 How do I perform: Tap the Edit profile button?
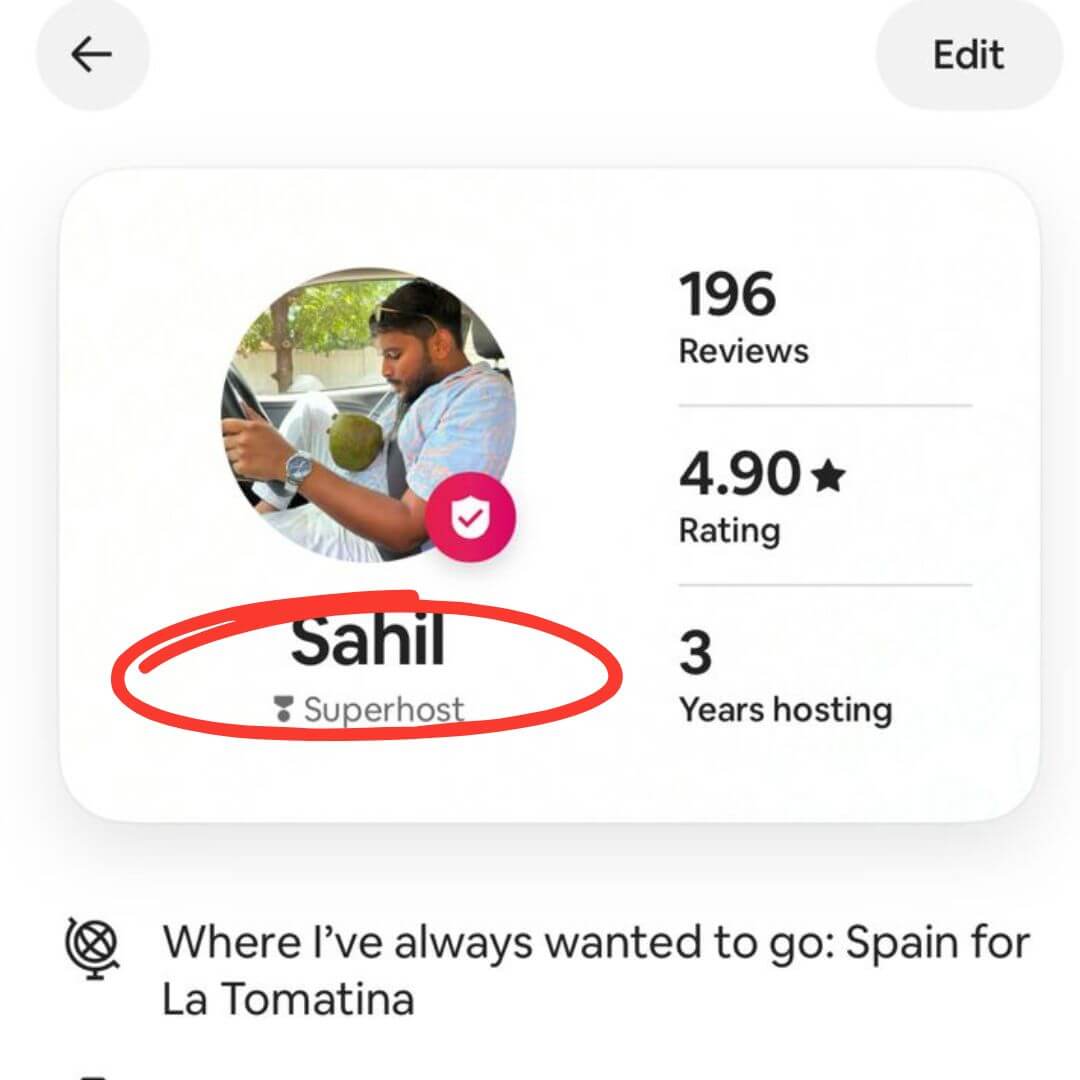pyautogui.click(x=968, y=55)
